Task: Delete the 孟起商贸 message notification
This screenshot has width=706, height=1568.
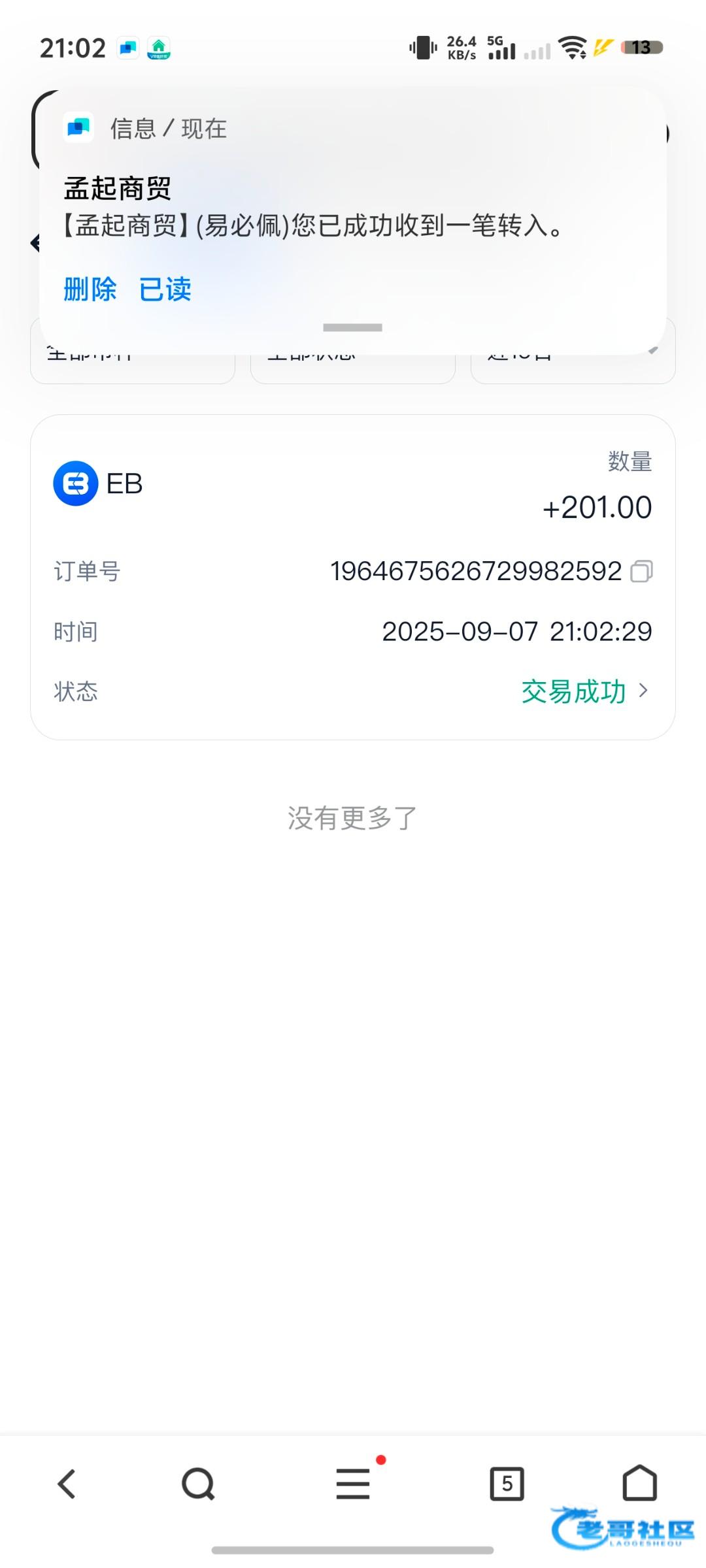Action: (x=90, y=289)
